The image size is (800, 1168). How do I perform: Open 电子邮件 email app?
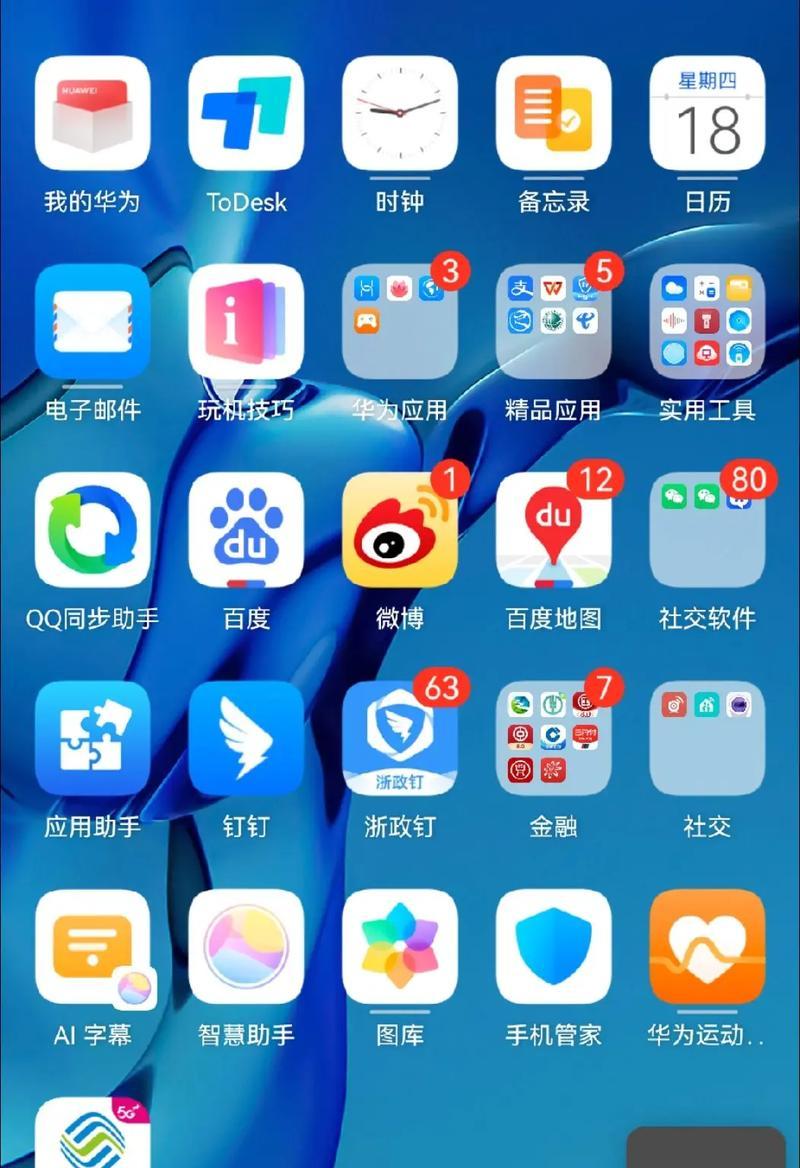pyautogui.click(x=92, y=322)
